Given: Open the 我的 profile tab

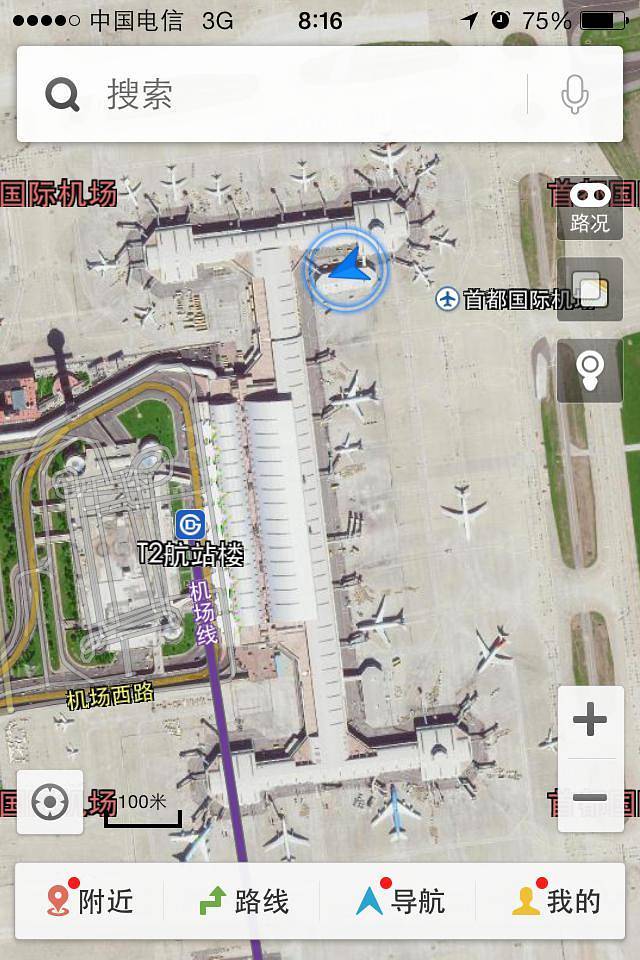Looking at the screenshot, I should pyautogui.click(x=556, y=901).
